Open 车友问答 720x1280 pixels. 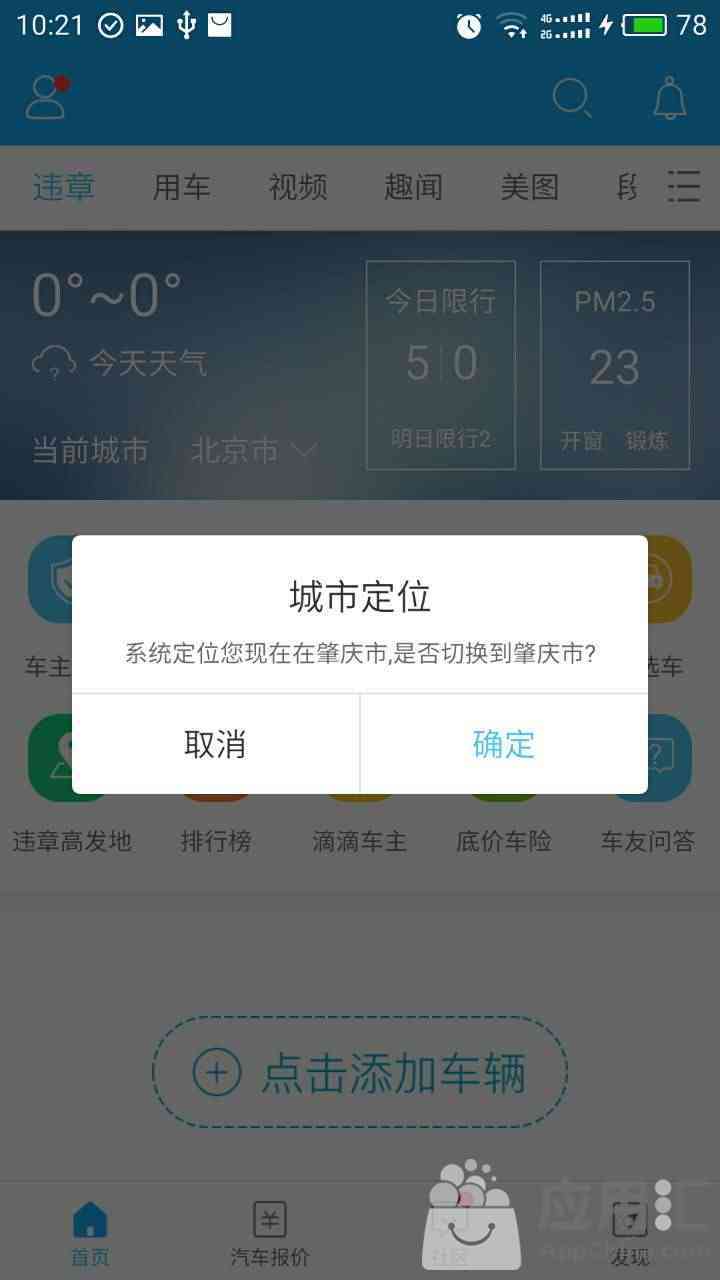point(648,841)
